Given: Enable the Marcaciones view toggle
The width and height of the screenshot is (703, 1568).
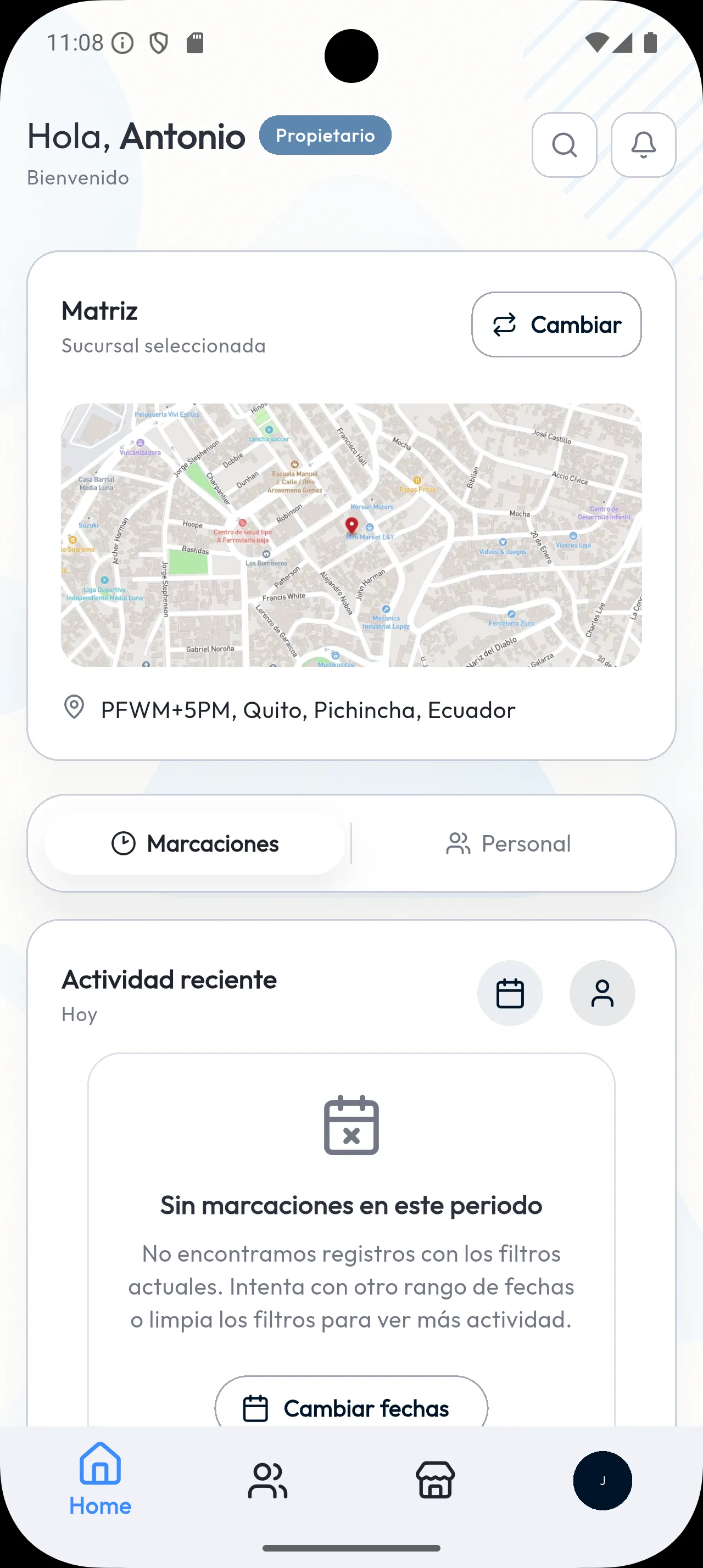Looking at the screenshot, I should click(196, 843).
